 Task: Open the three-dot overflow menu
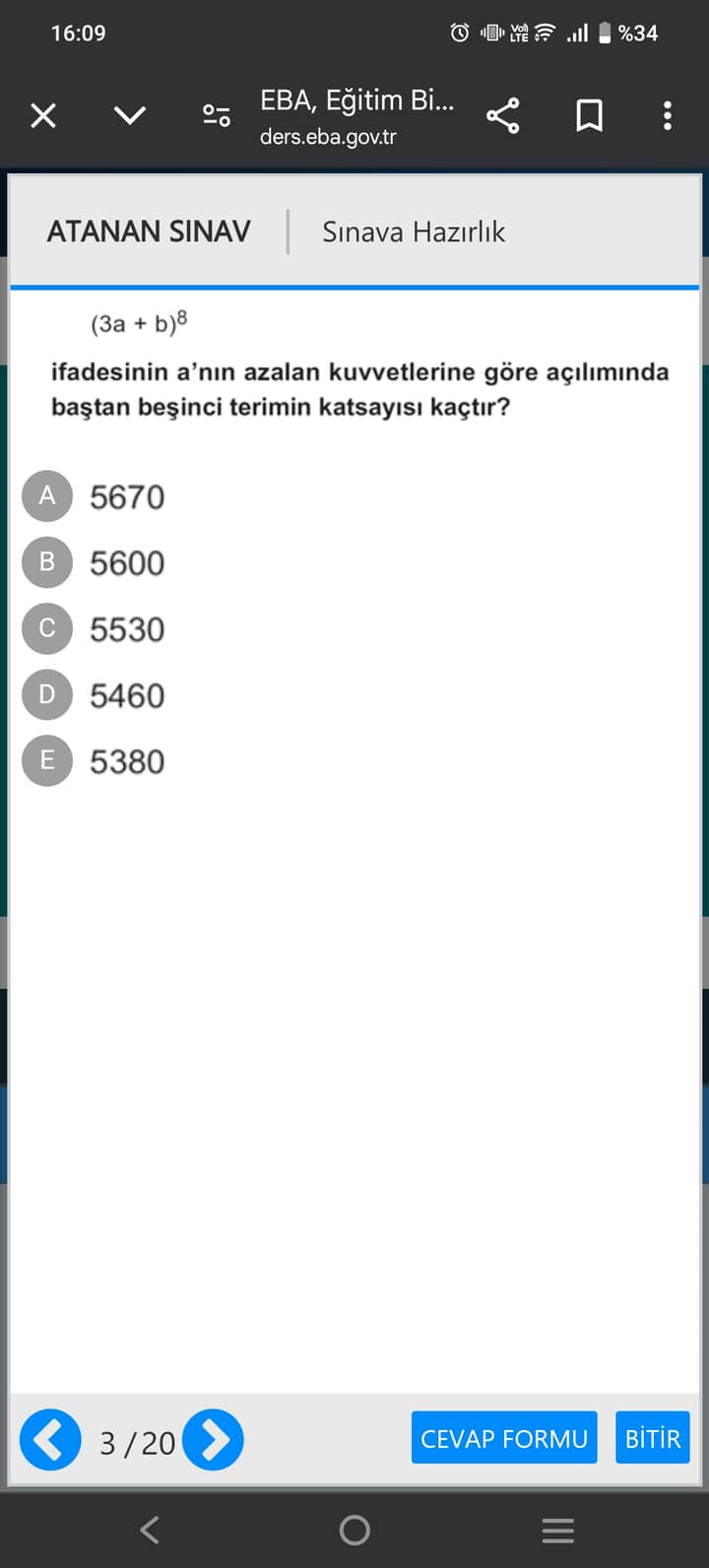668,116
